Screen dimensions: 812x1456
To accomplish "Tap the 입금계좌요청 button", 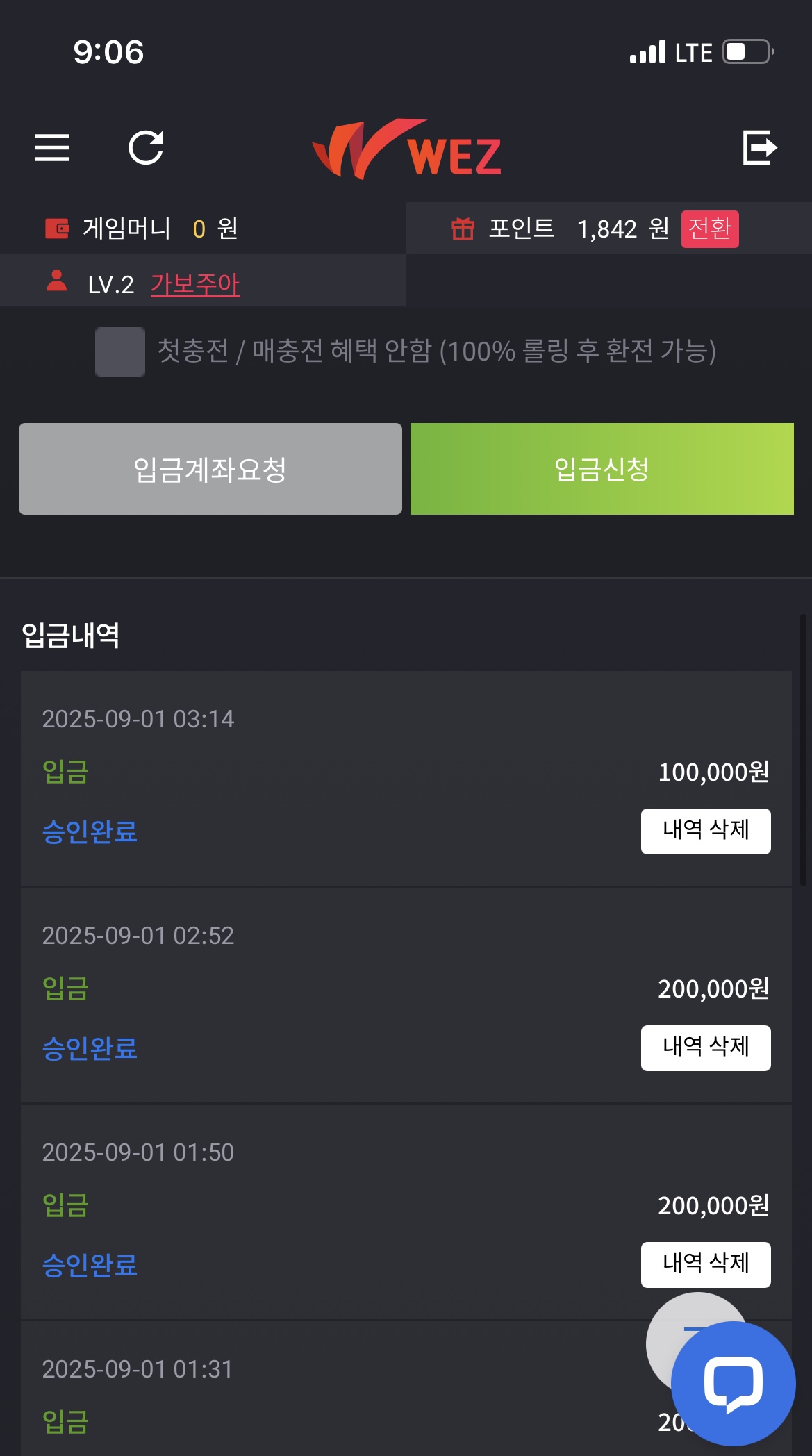I will click(x=210, y=469).
